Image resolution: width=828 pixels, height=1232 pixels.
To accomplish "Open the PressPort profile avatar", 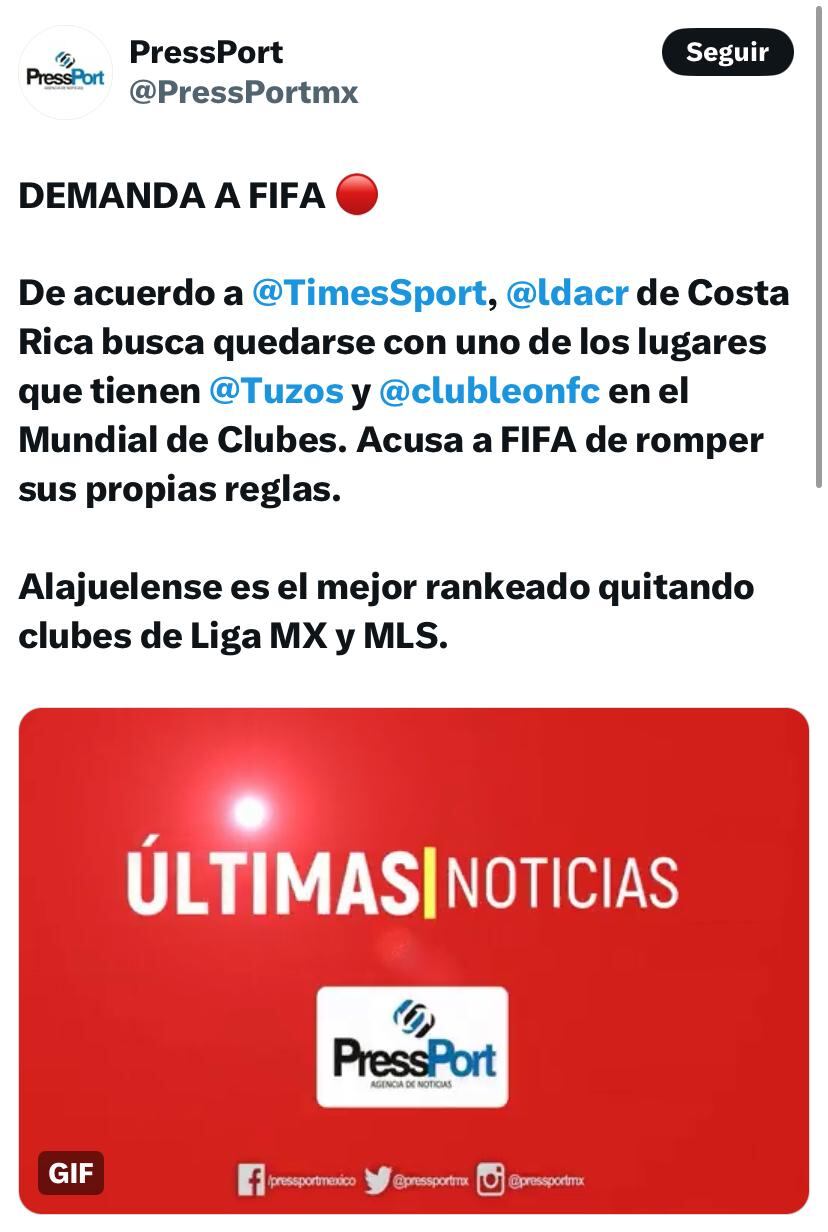I will click(x=65, y=73).
